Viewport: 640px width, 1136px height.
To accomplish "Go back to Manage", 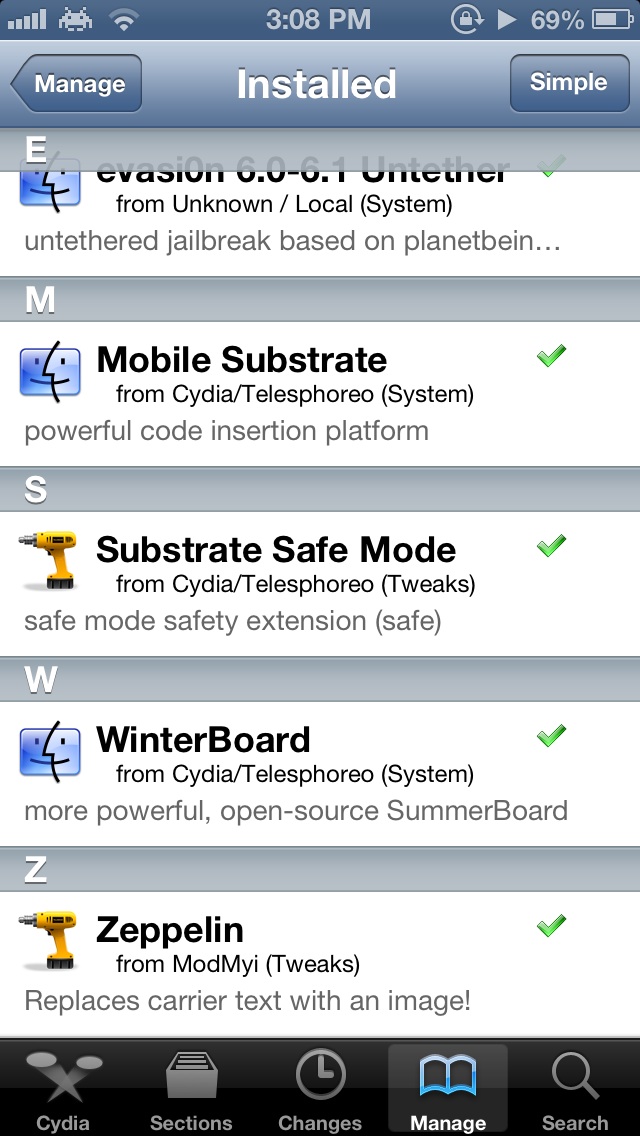I will pos(76,83).
